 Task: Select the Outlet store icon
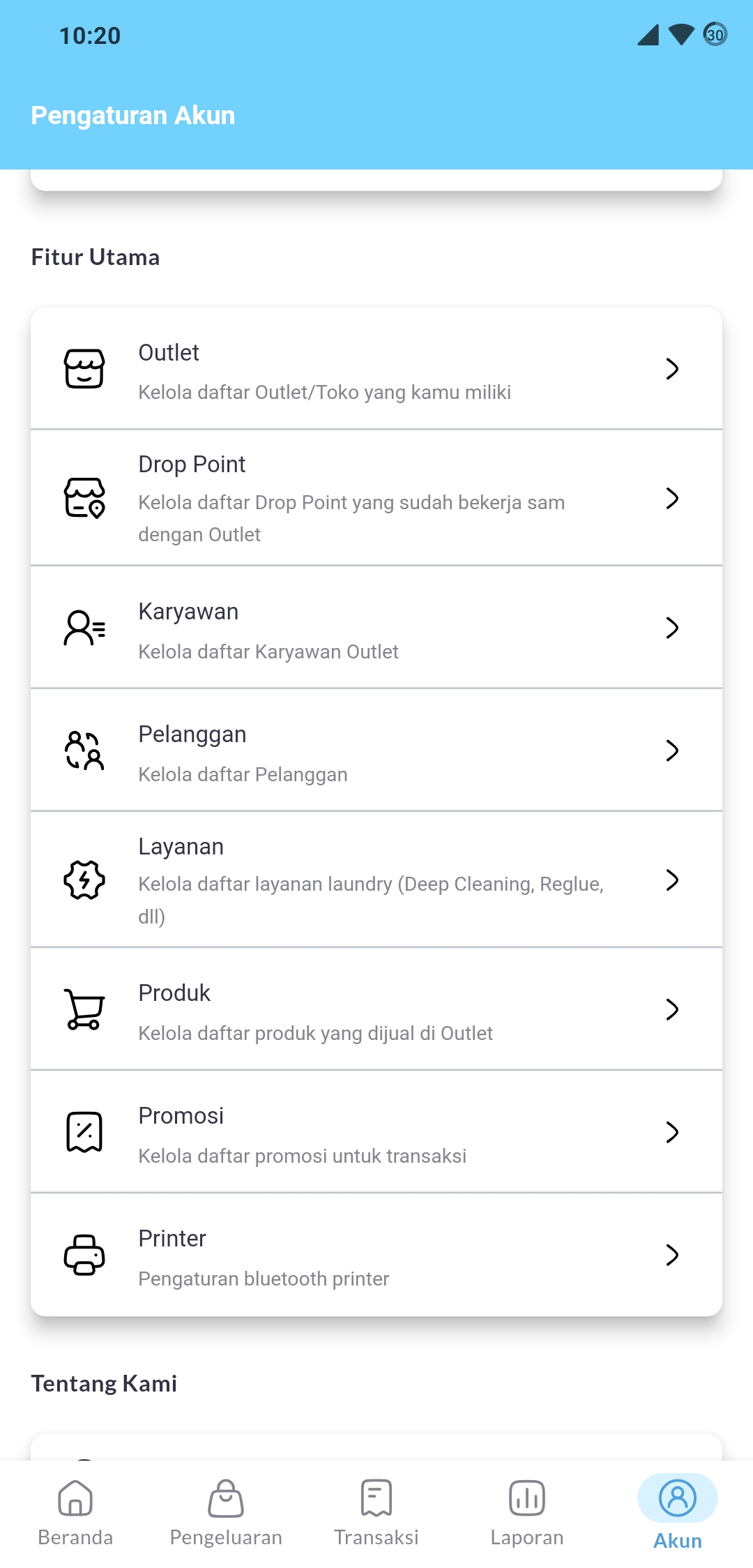pyautogui.click(x=84, y=370)
